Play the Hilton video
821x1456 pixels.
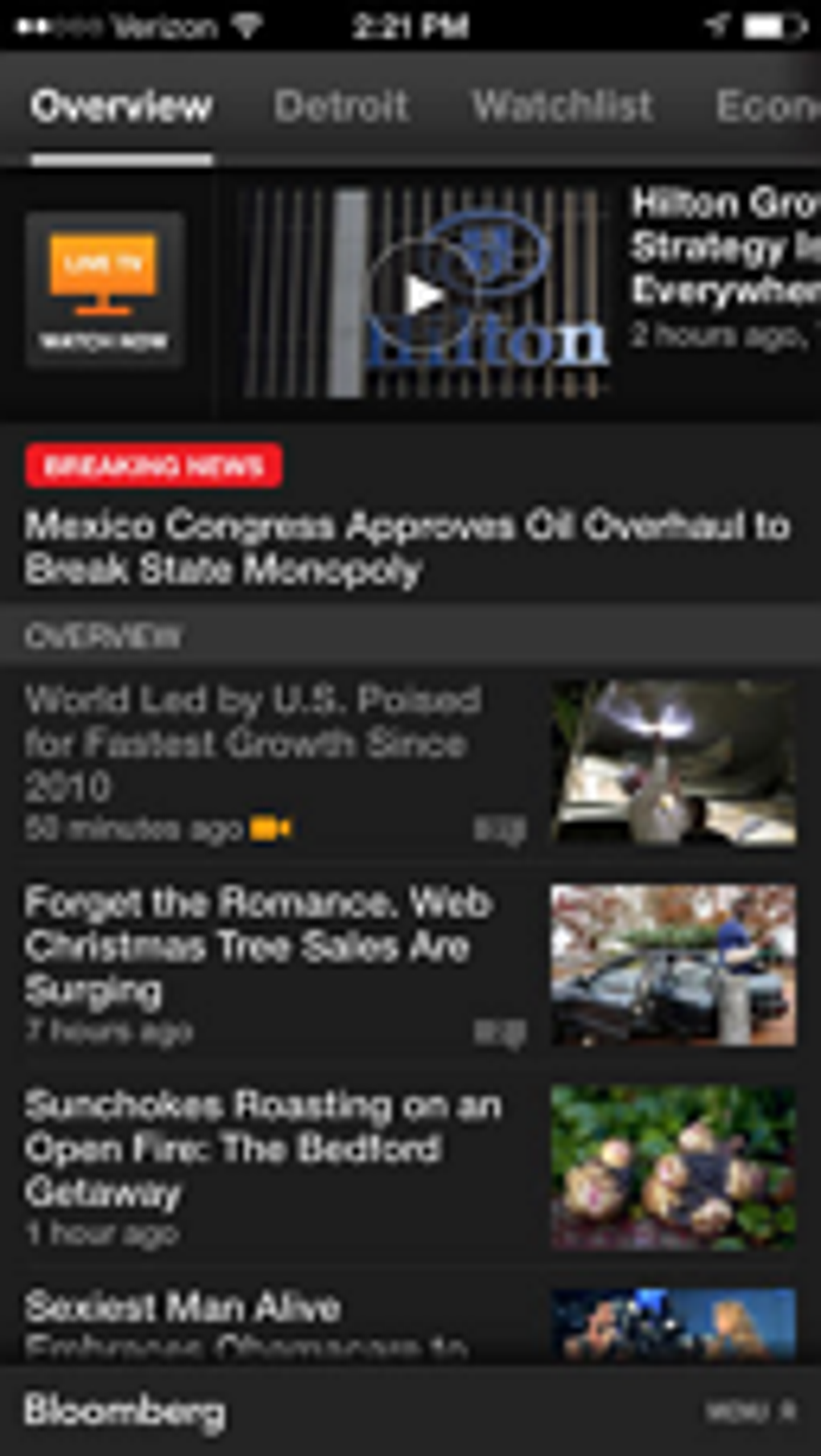point(424,295)
